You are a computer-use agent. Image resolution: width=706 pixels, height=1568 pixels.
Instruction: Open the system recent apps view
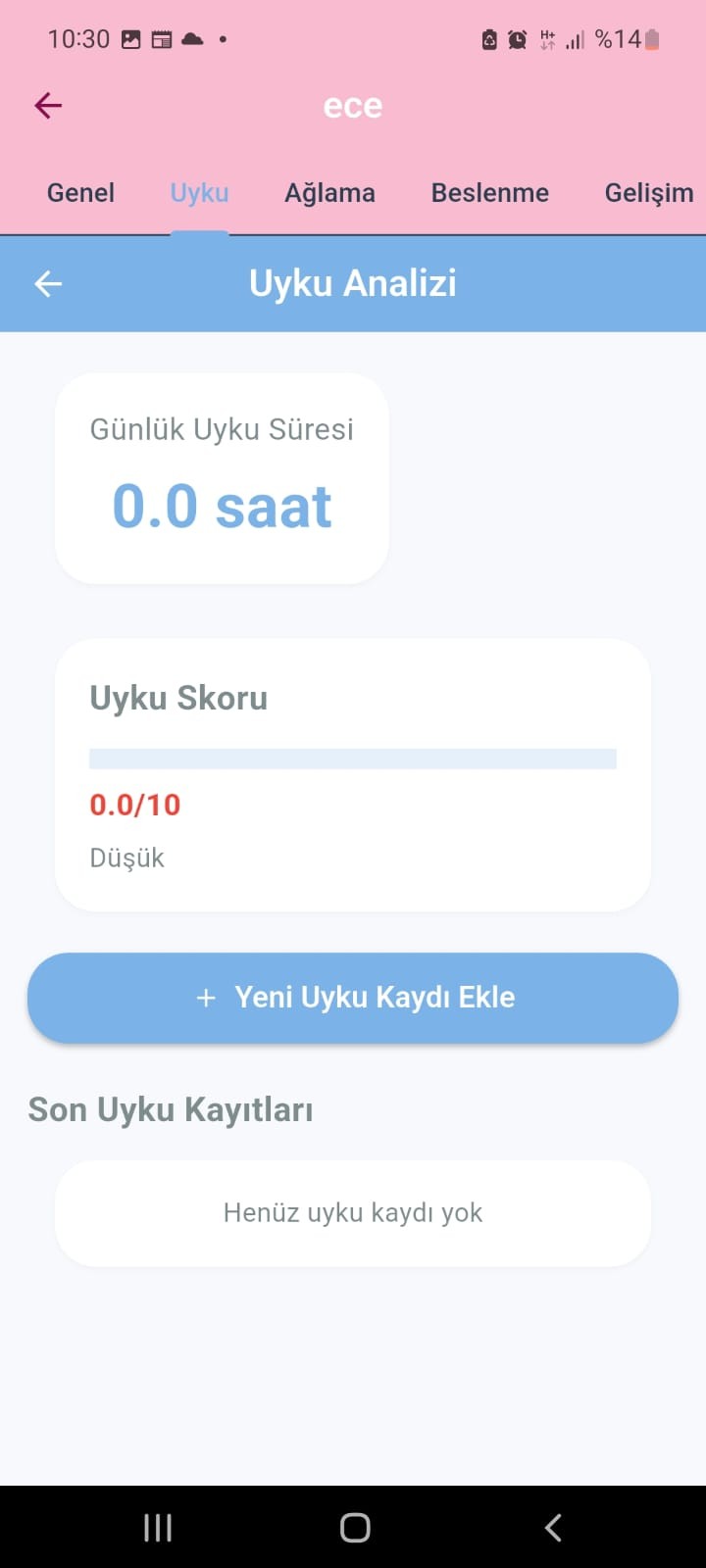pos(158,1527)
